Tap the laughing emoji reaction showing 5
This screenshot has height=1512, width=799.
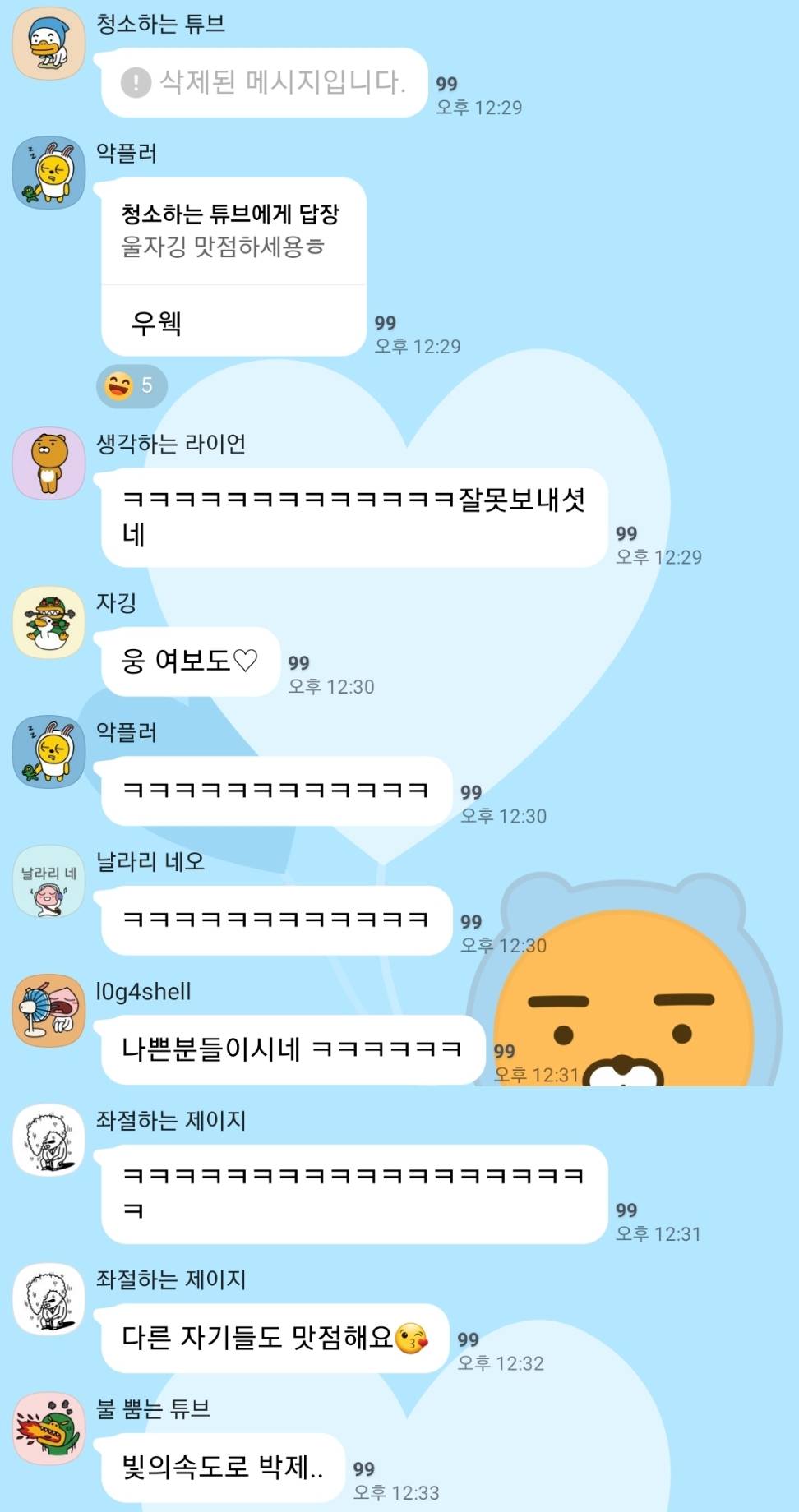pos(132,385)
